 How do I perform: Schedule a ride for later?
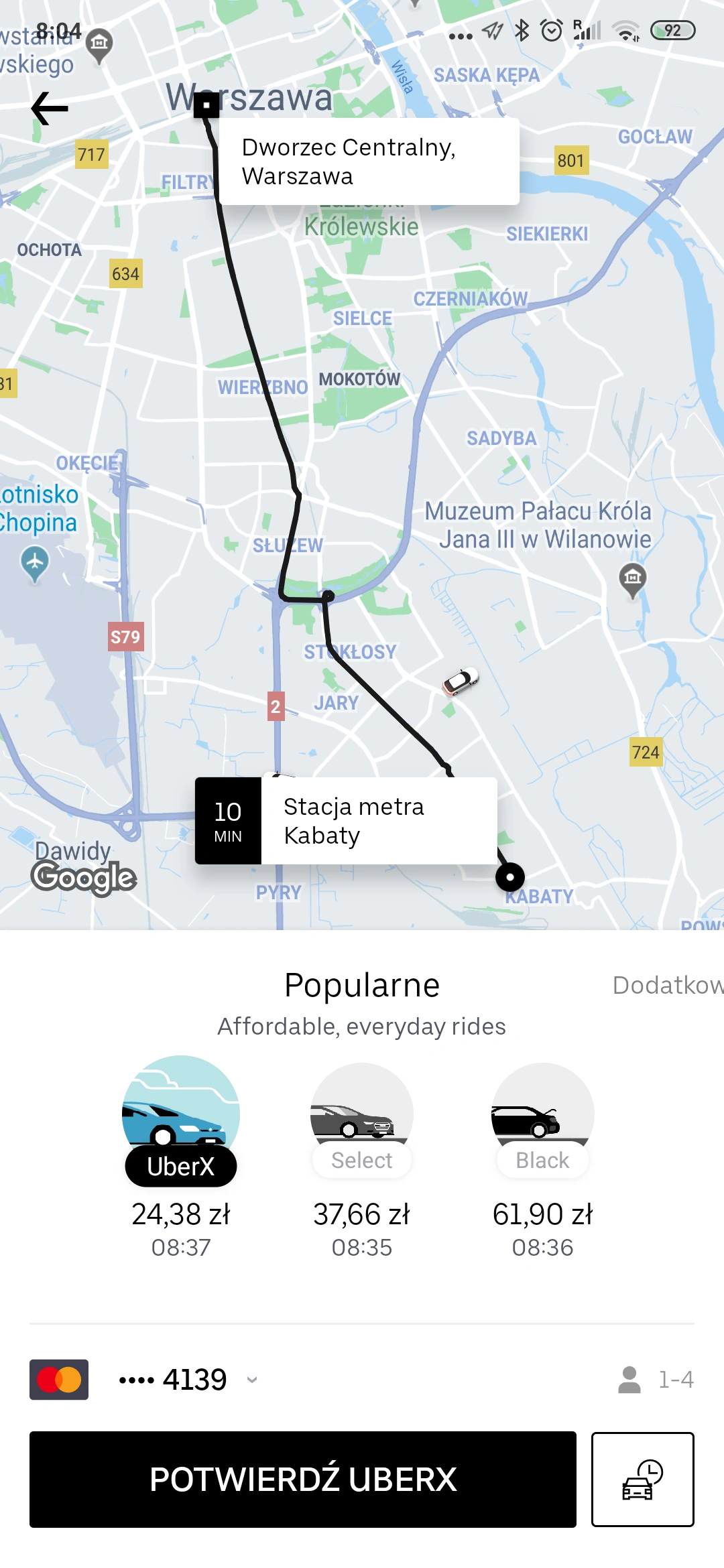coord(642,1480)
